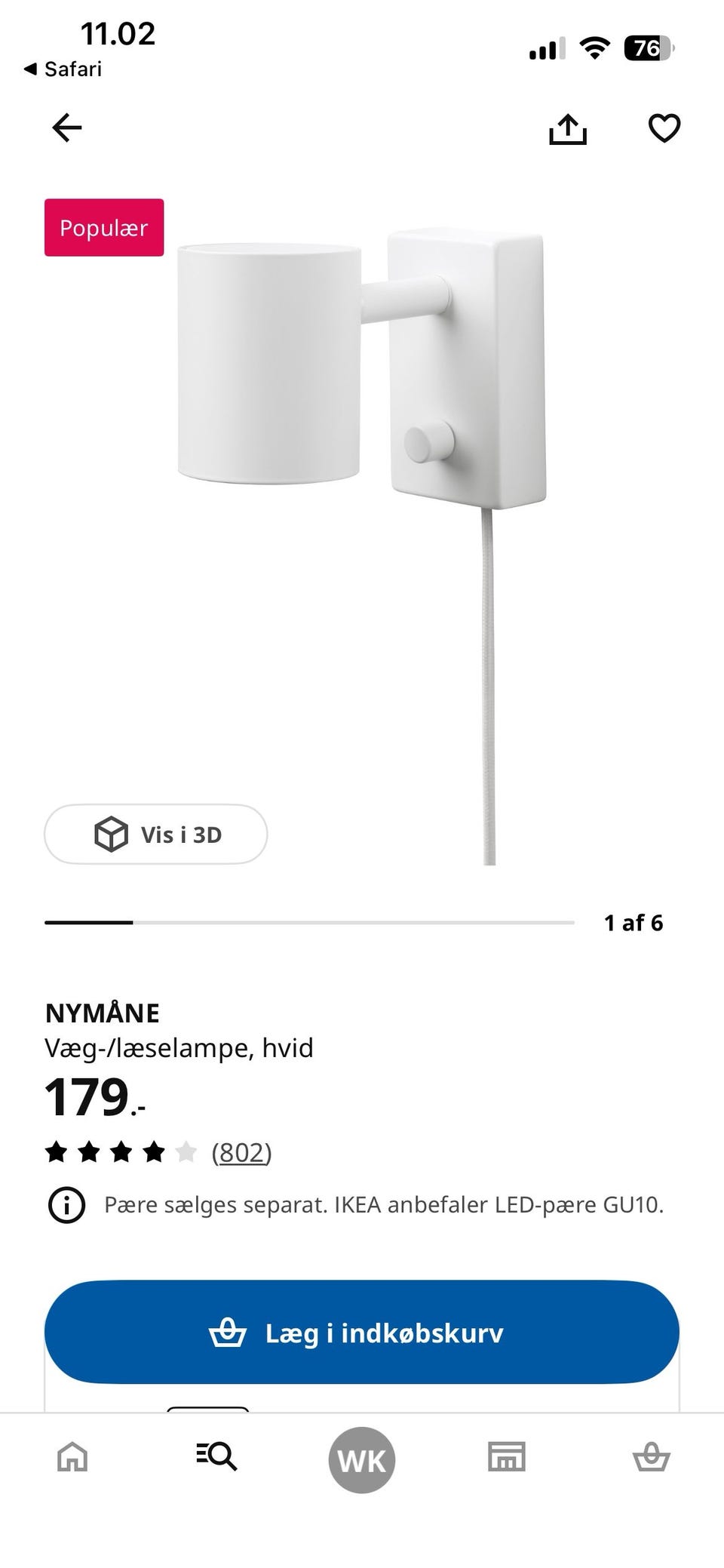
Task: Switch to the home tab
Action: [x=72, y=1456]
